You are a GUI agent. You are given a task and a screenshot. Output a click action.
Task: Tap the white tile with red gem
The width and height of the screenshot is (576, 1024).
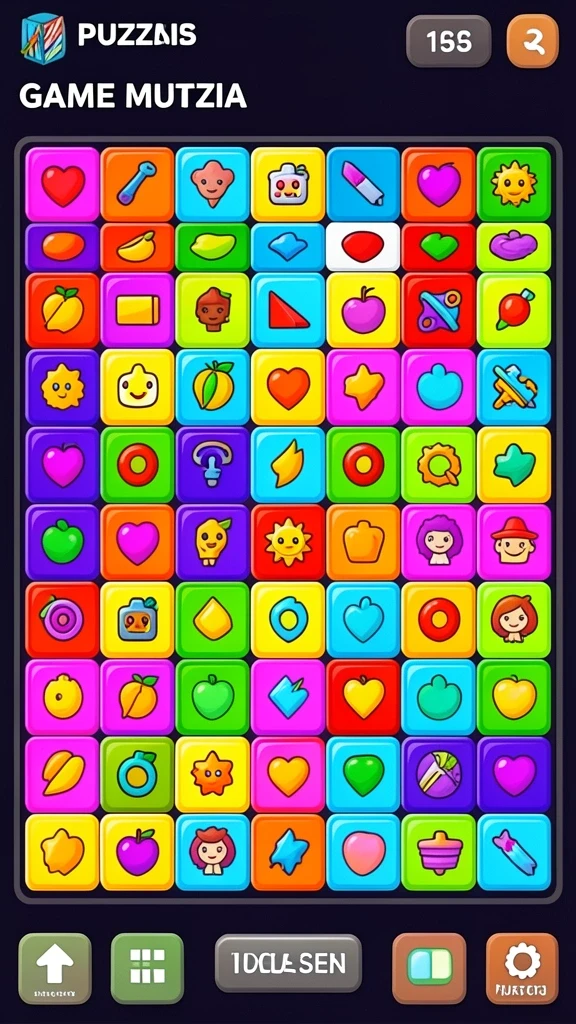pyautogui.click(x=363, y=247)
